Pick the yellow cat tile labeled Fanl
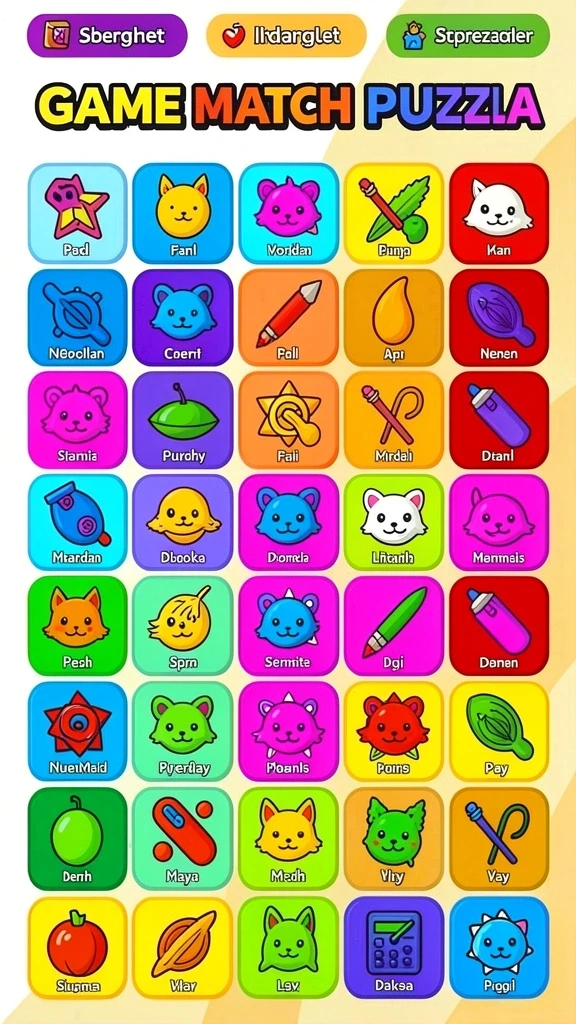The width and height of the screenshot is (576, 1024). pos(183,214)
